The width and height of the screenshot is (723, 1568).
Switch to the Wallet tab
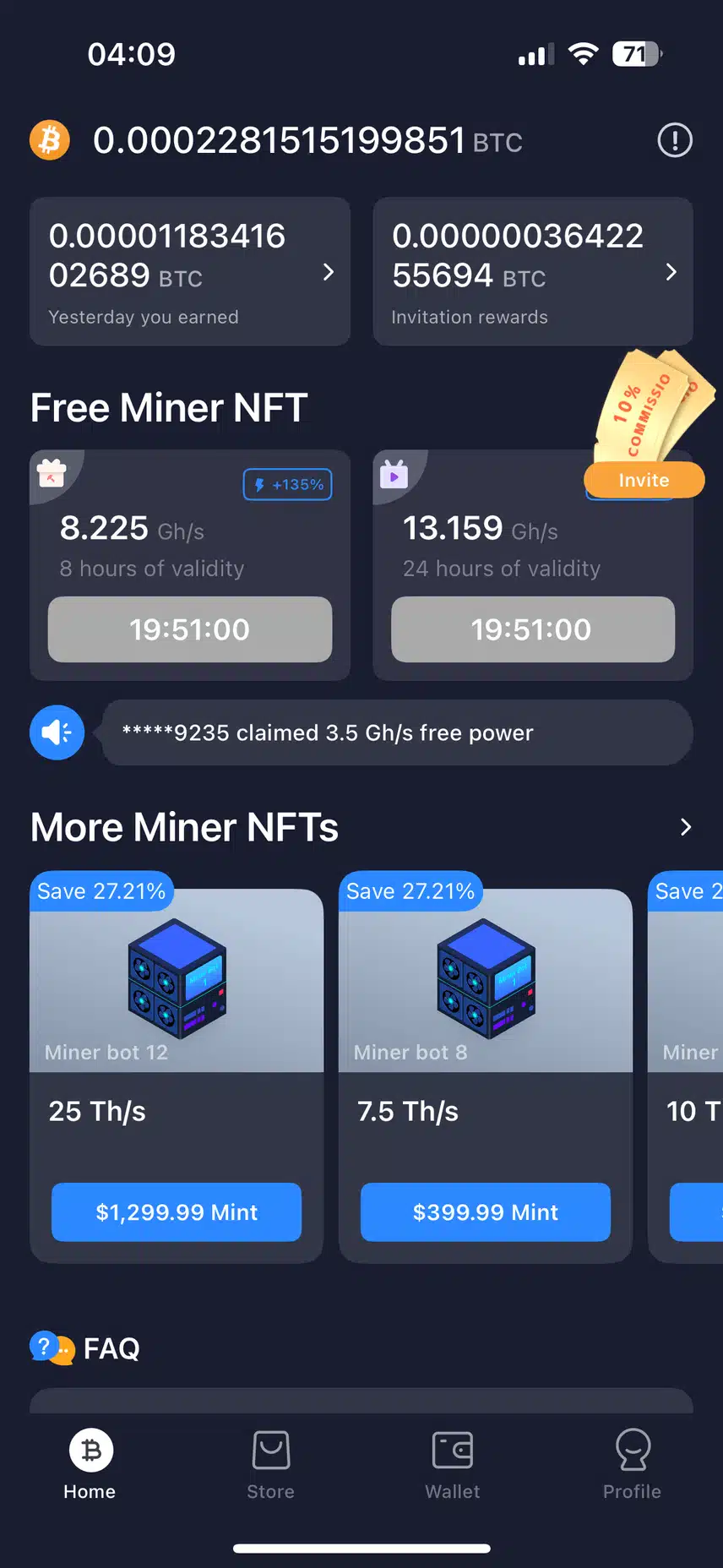coord(453,1463)
